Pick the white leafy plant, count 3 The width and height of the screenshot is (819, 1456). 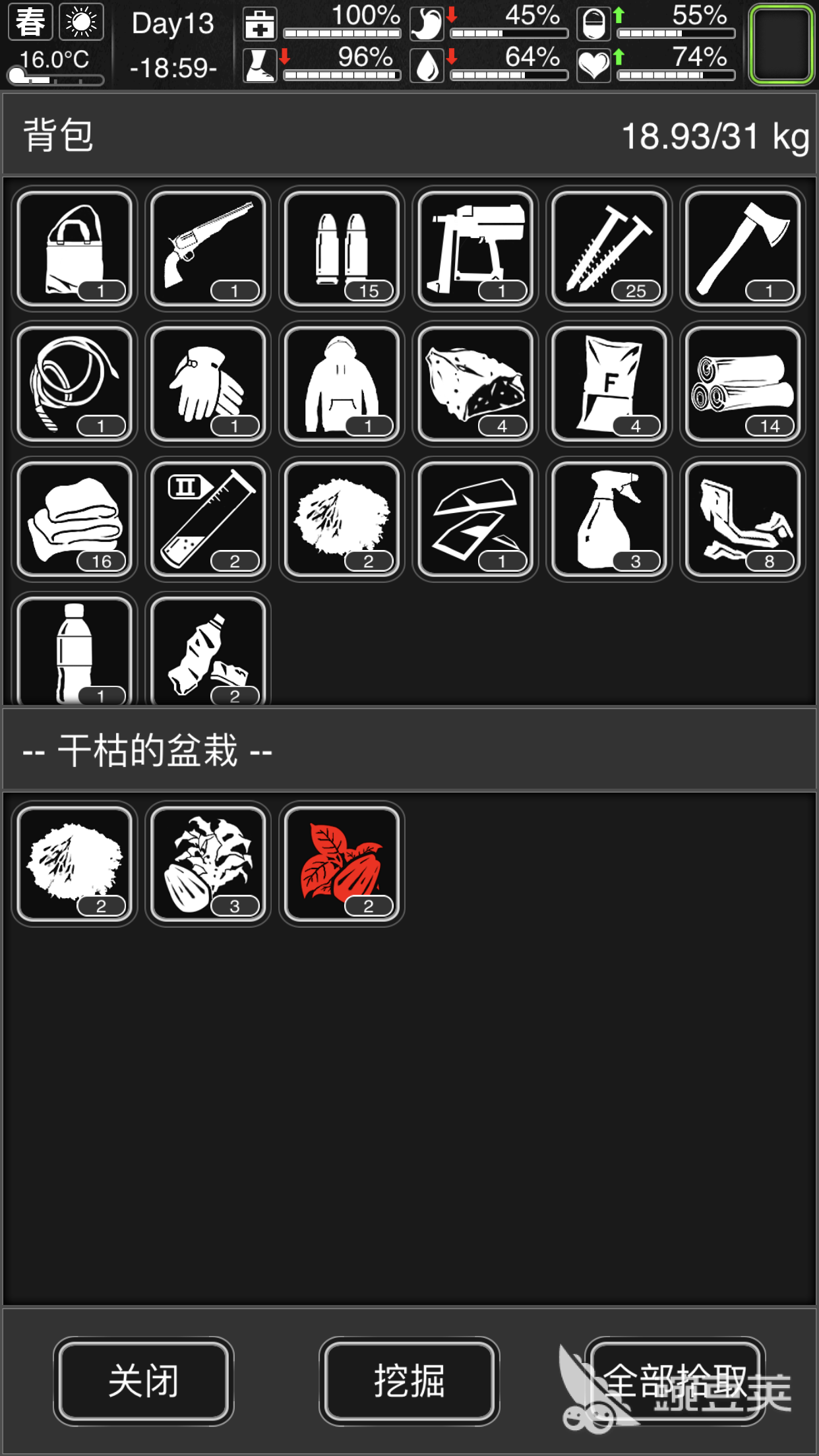(208, 864)
